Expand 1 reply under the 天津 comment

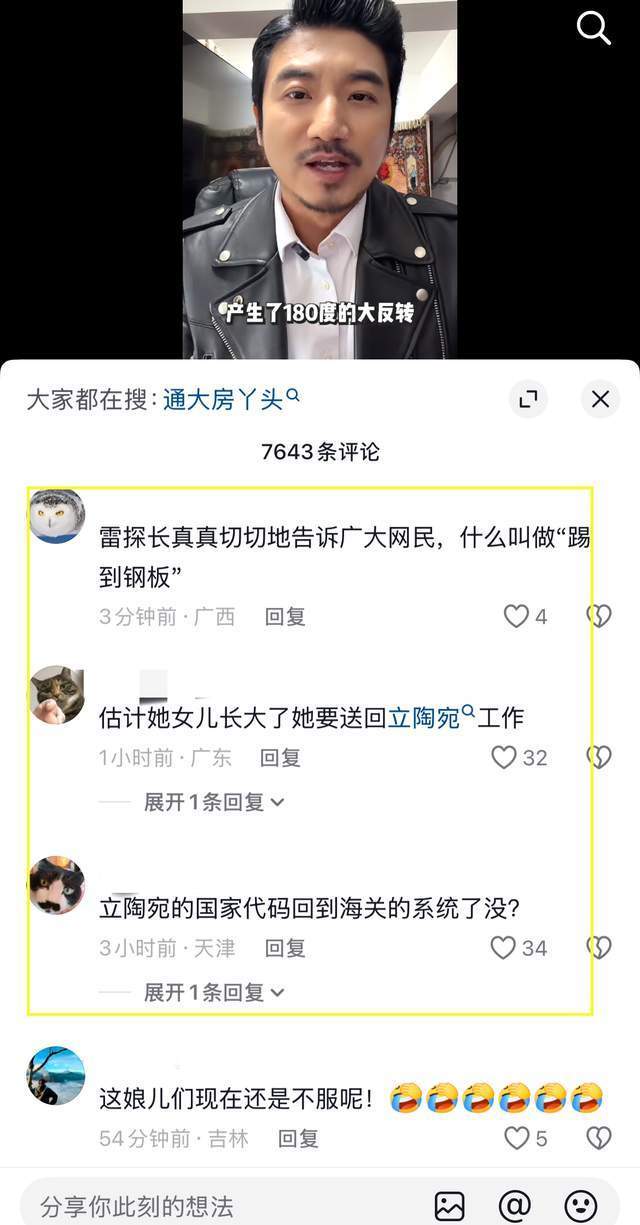click(x=214, y=992)
